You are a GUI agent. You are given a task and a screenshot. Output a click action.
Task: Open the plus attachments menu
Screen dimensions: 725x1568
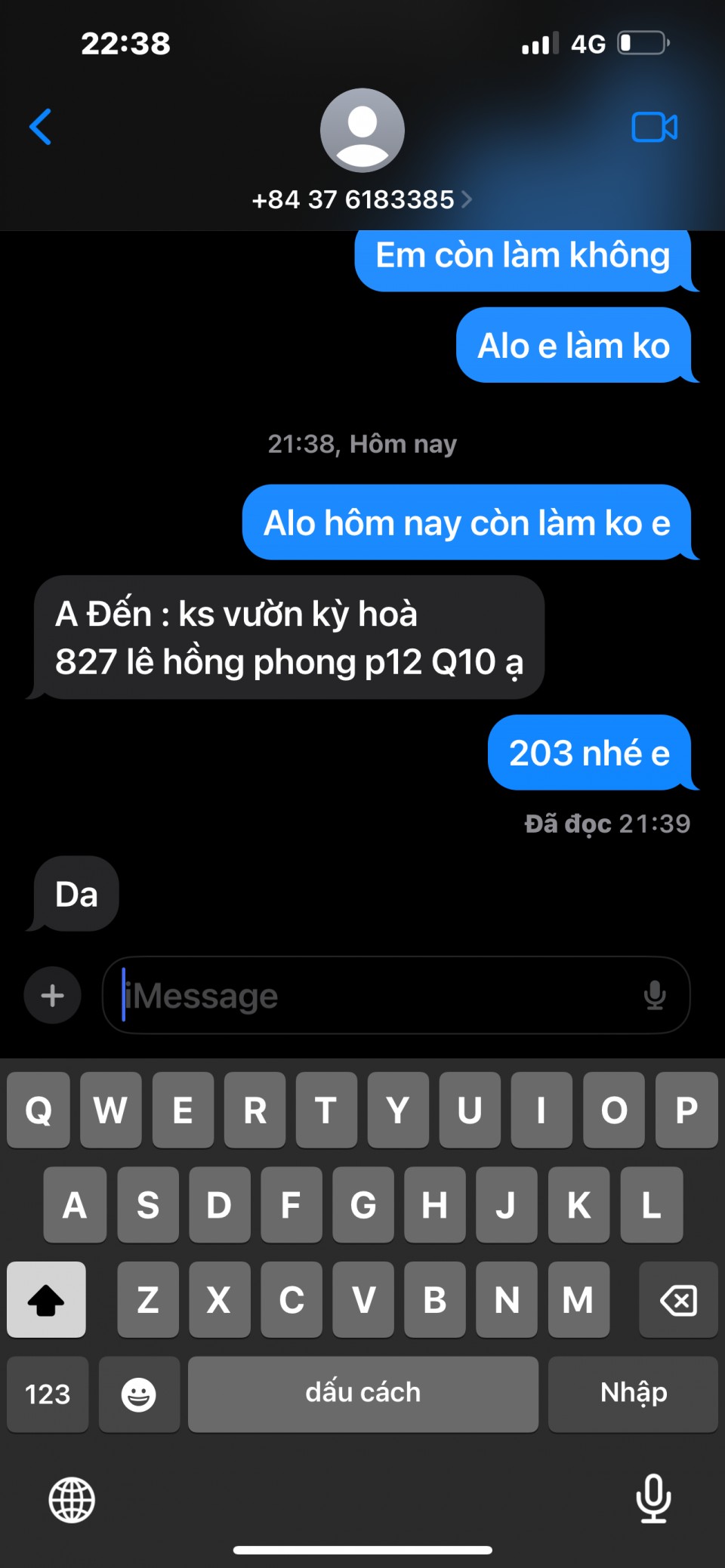pos(52,996)
